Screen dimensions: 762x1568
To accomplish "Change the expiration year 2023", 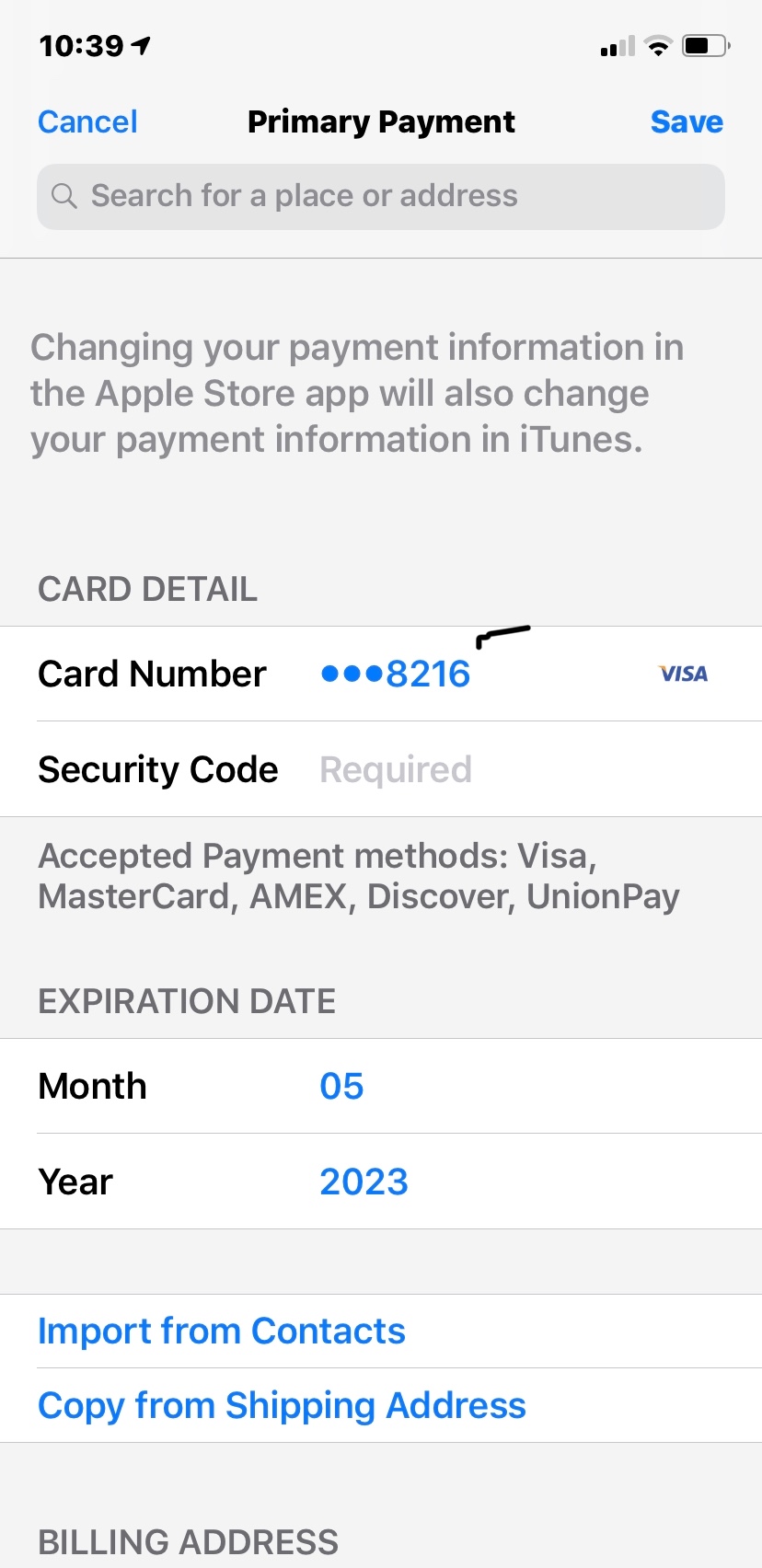I will tap(364, 1182).
